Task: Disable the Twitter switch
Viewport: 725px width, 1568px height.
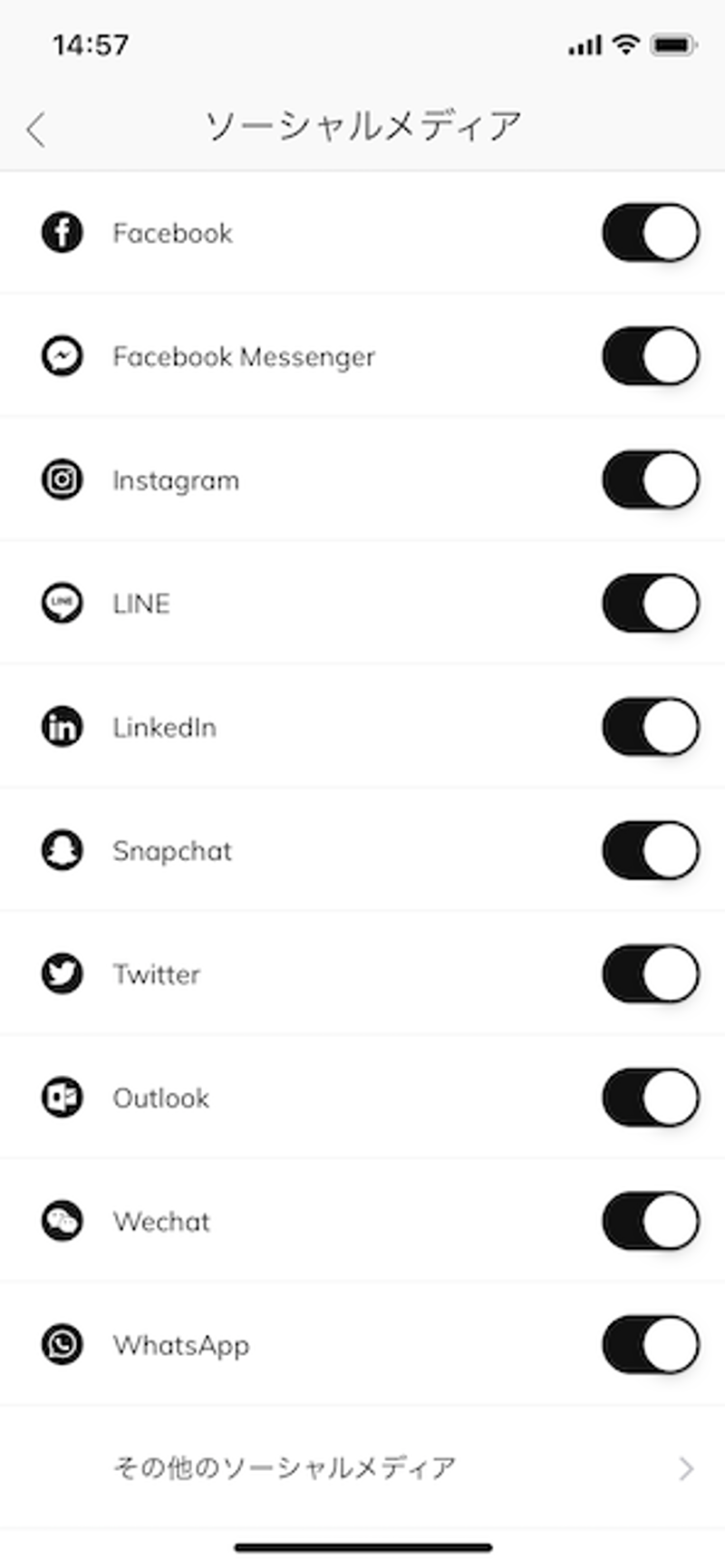Action: [x=650, y=974]
